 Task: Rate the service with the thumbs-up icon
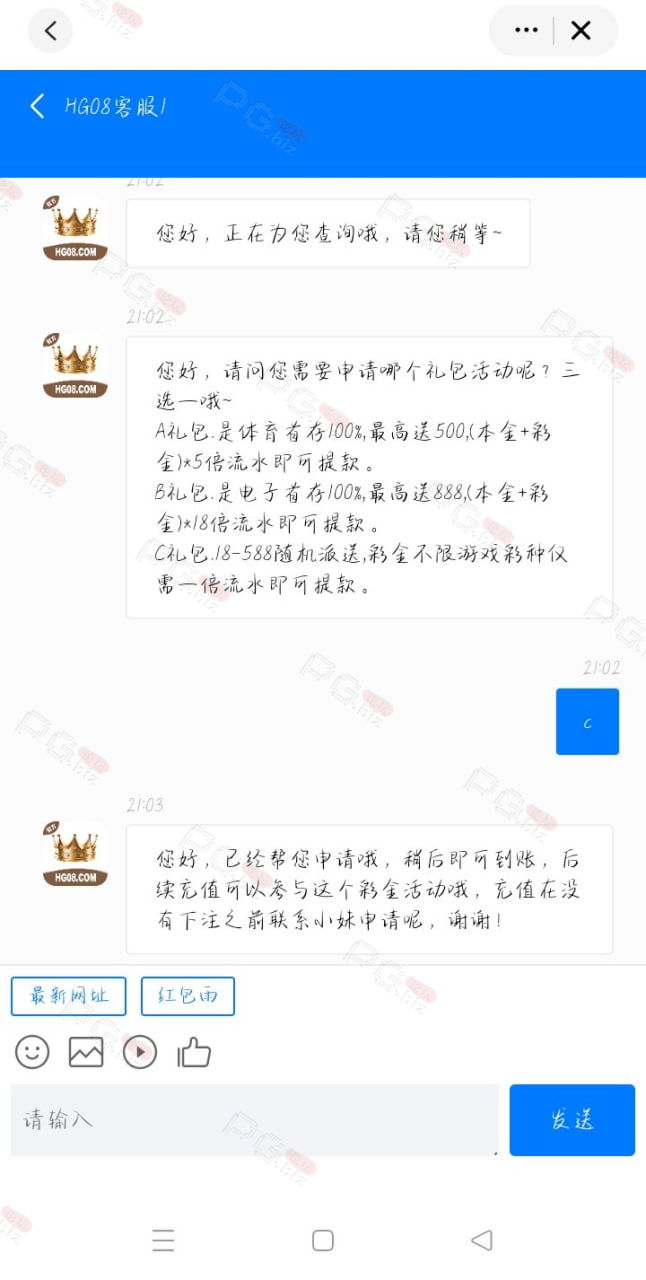click(194, 1052)
